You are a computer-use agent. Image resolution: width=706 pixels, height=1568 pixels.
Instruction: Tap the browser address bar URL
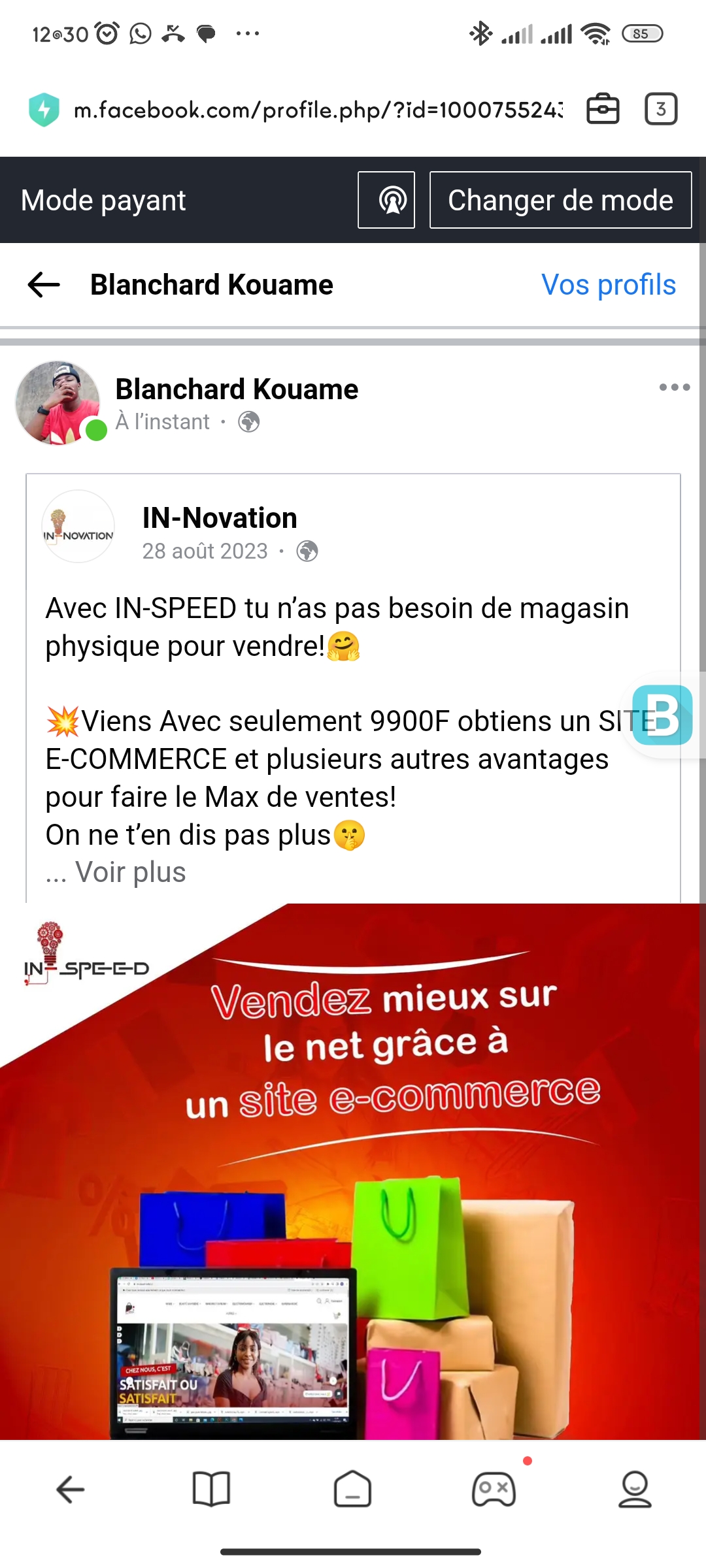pyautogui.click(x=318, y=110)
